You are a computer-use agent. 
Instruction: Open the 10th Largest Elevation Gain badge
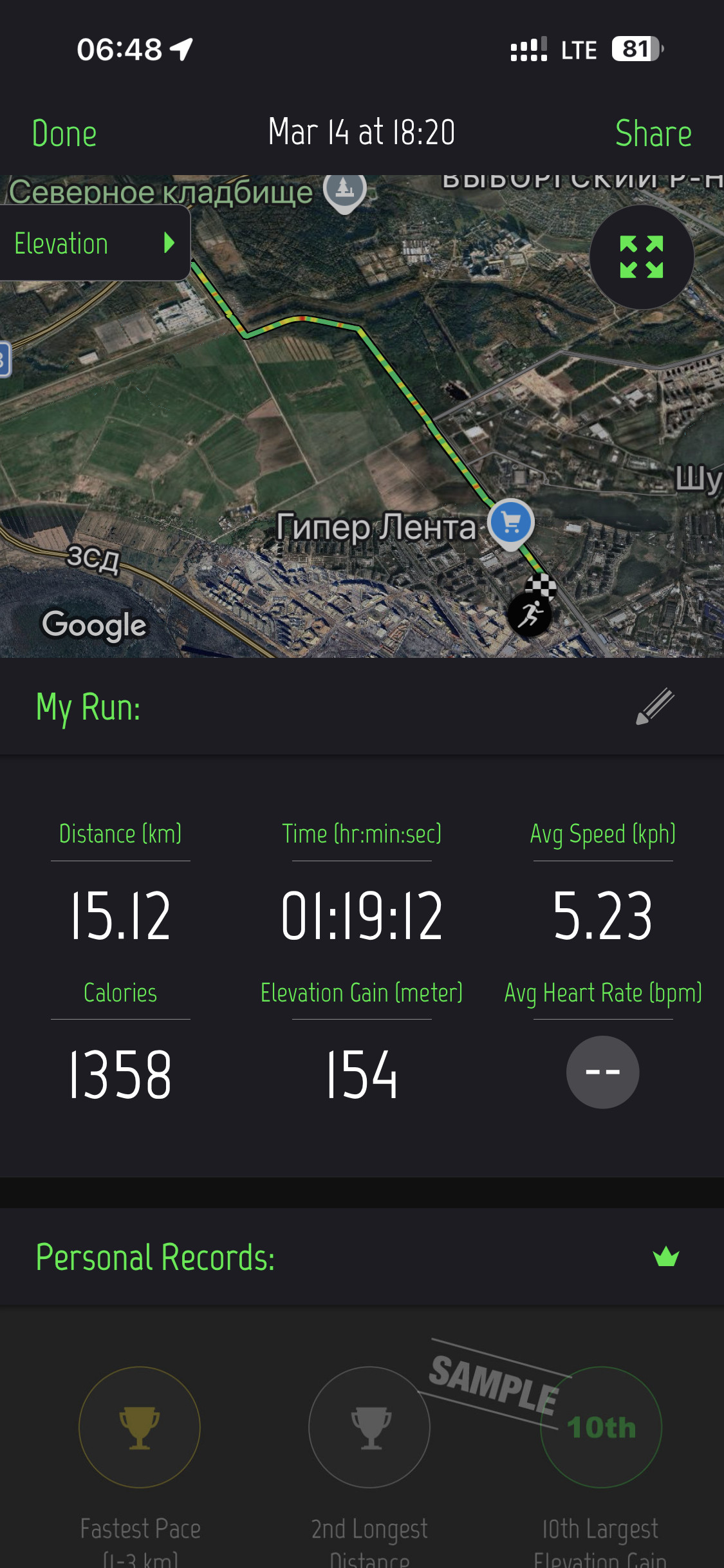click(601, 1427)
